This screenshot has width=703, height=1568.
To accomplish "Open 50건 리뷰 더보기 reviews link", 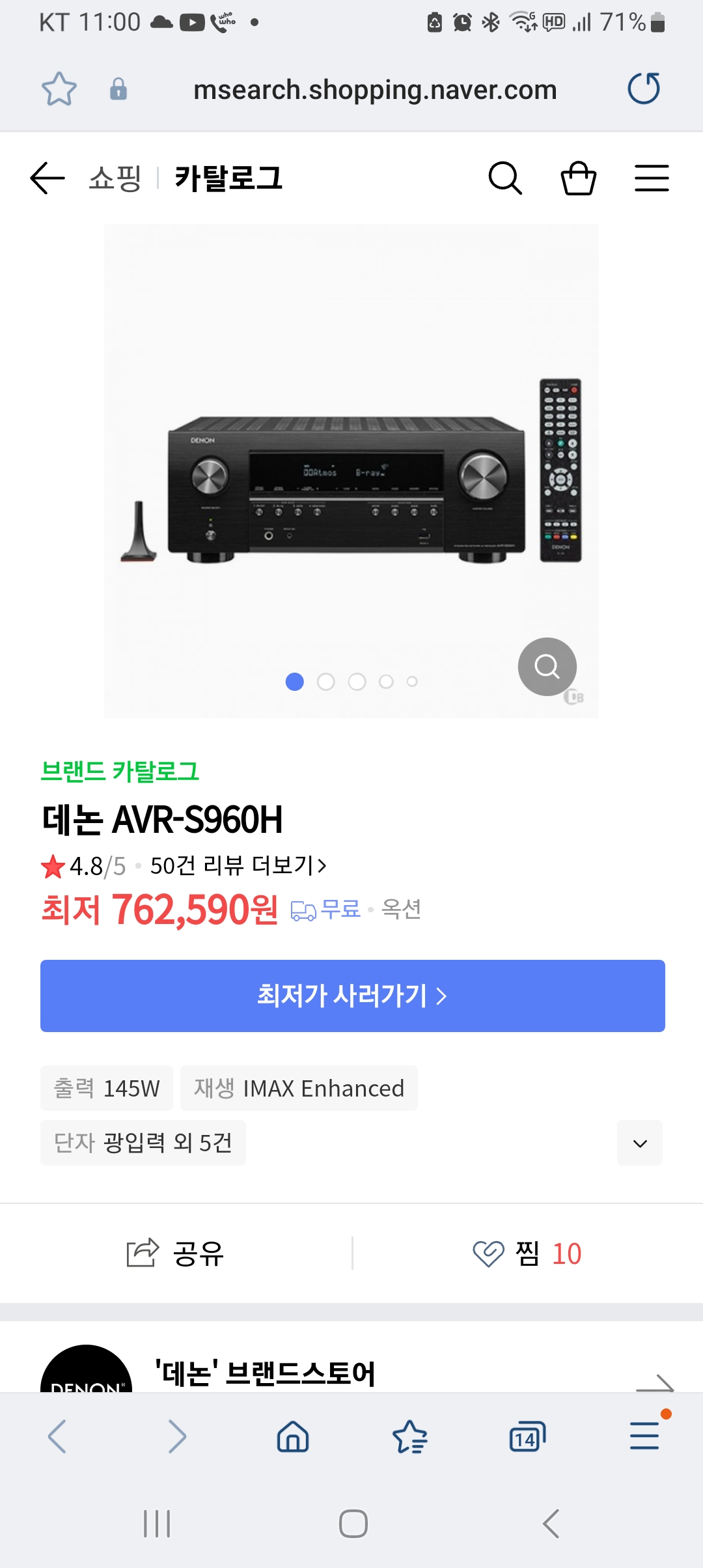I will (x=238, y=865).
